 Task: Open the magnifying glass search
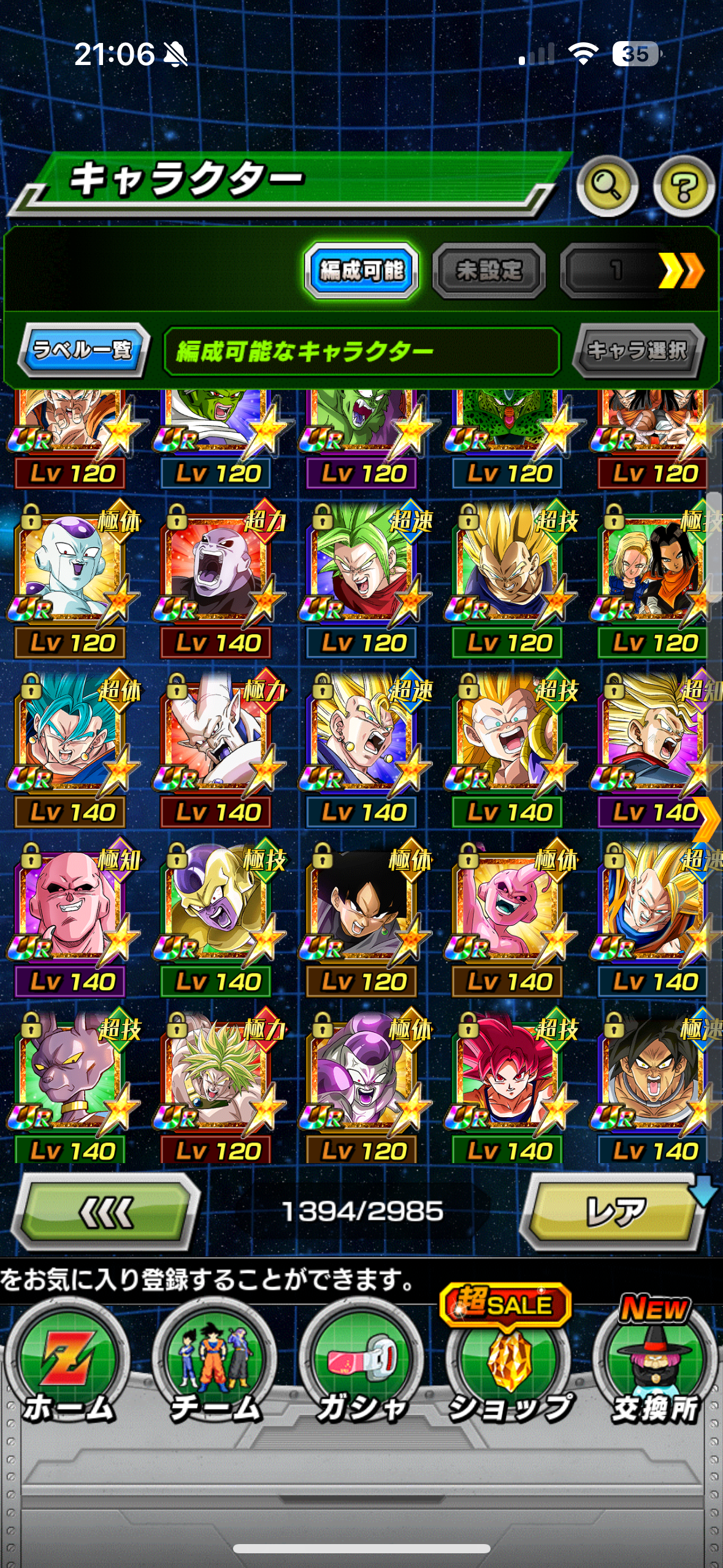(x=606, y=185)
